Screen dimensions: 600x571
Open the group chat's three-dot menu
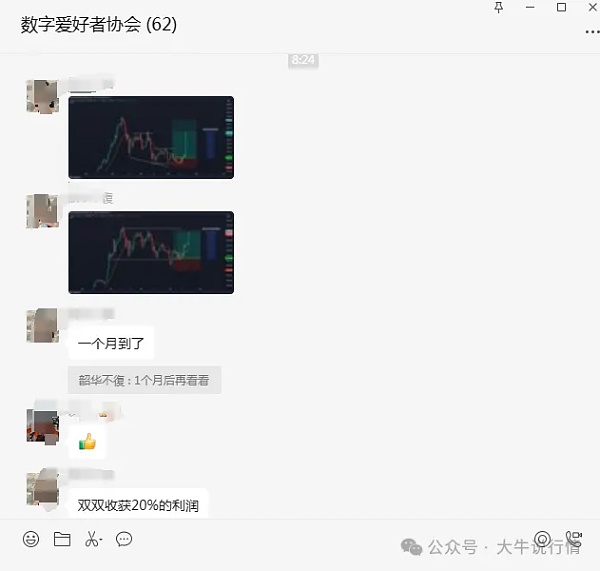tap(591, 31)
